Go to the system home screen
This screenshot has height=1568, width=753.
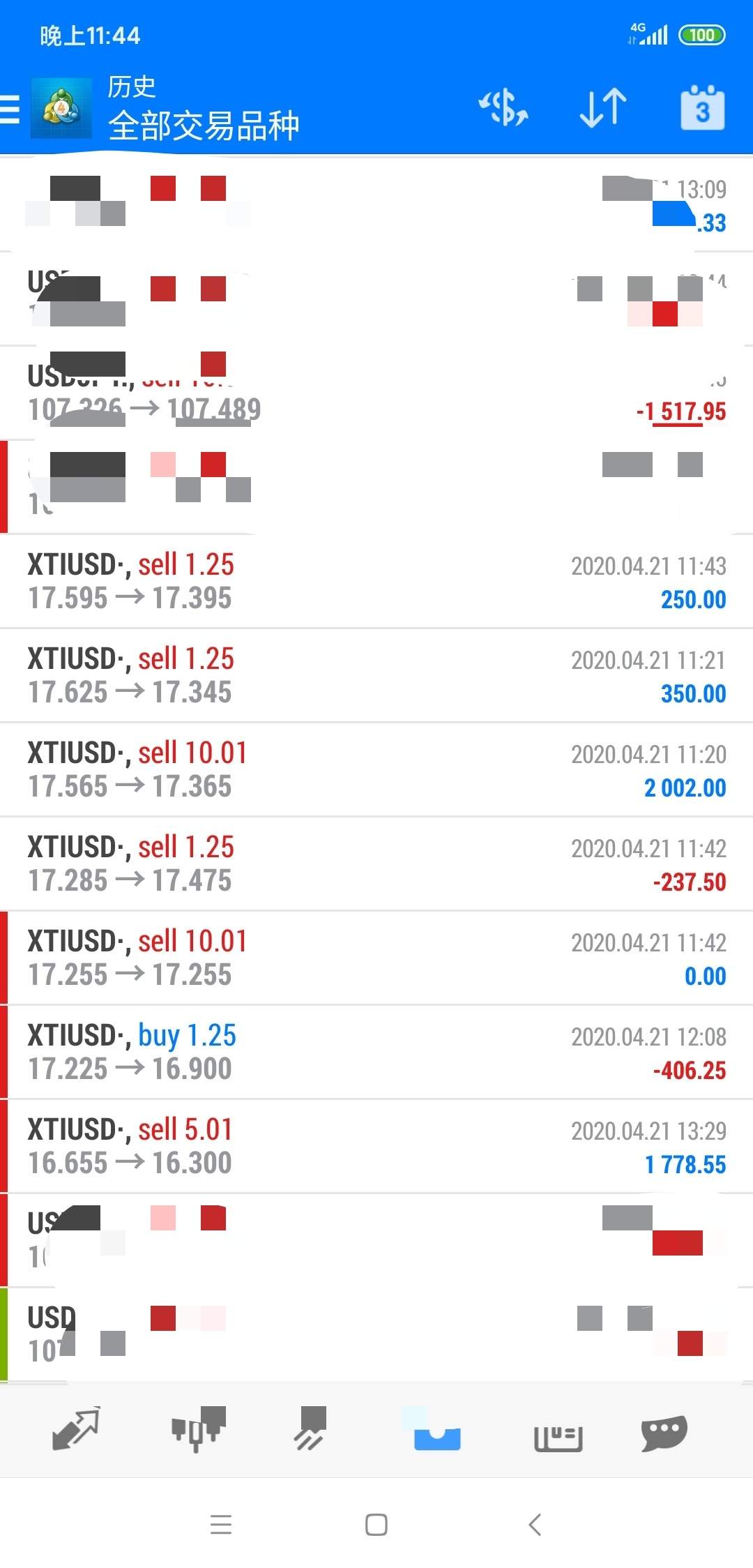376,1525
